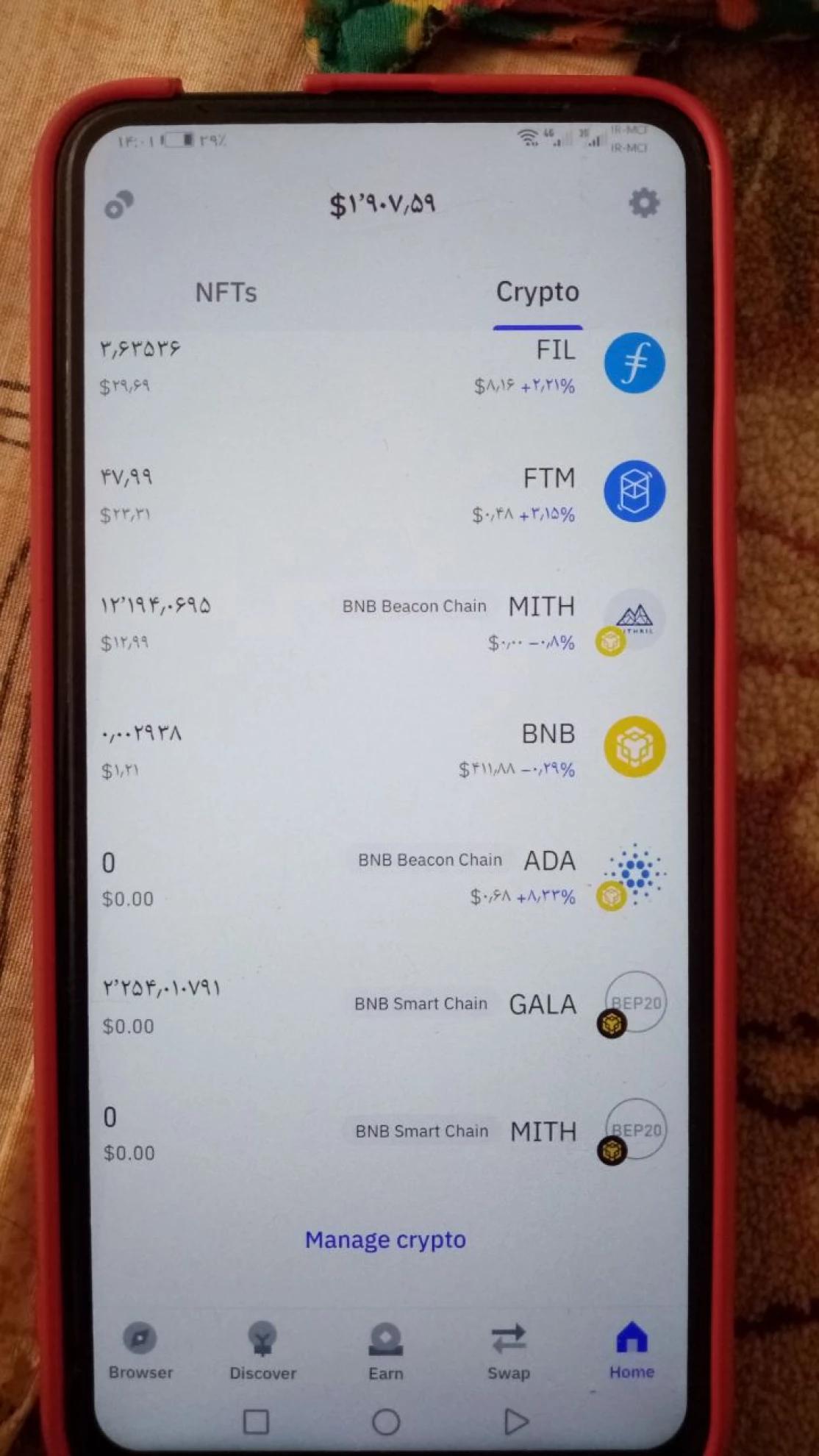This screenshot has width=819, height=1456.
Task: Open ADA on BNB Beacon Chain
Action: [382, 877]
